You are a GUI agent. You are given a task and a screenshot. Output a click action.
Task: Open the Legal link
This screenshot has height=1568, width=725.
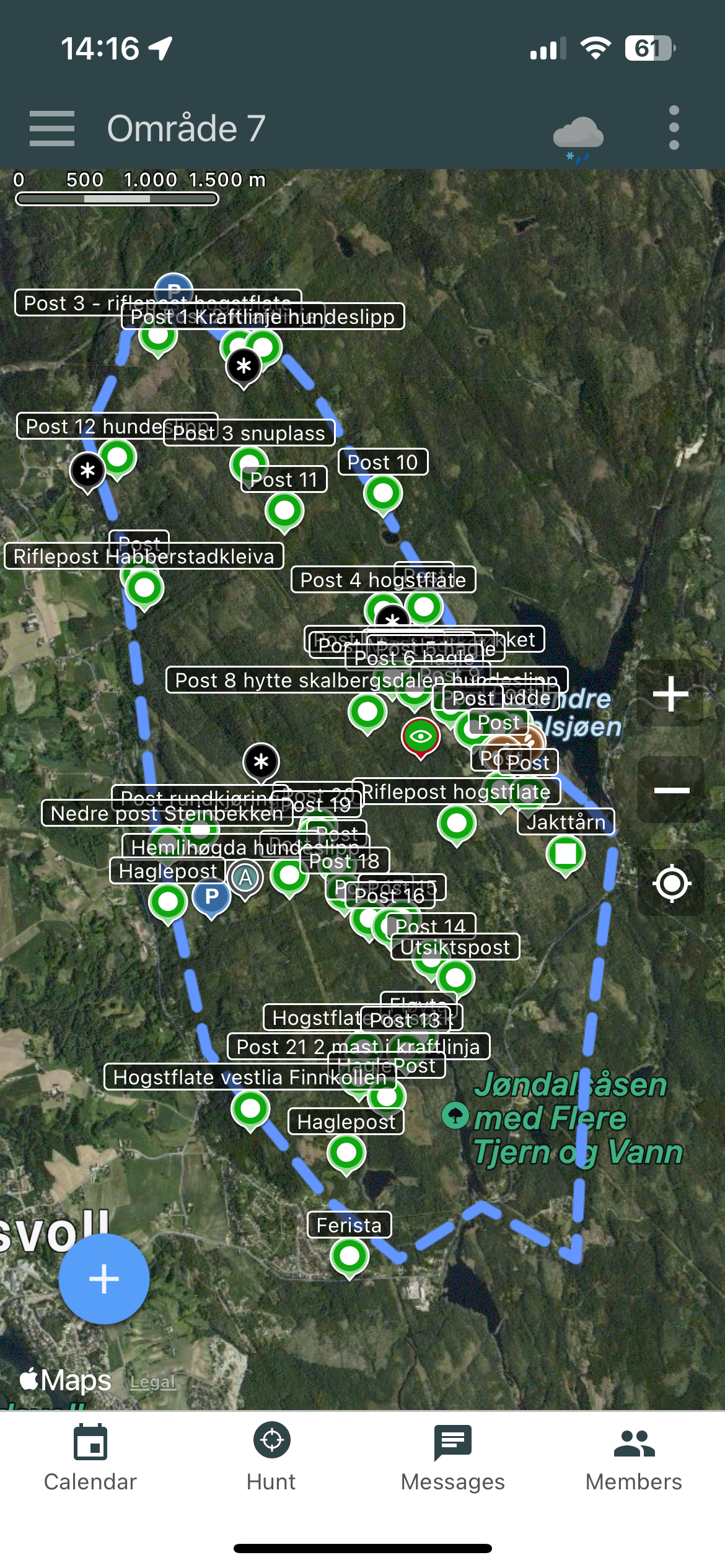tap(152, 1381)
